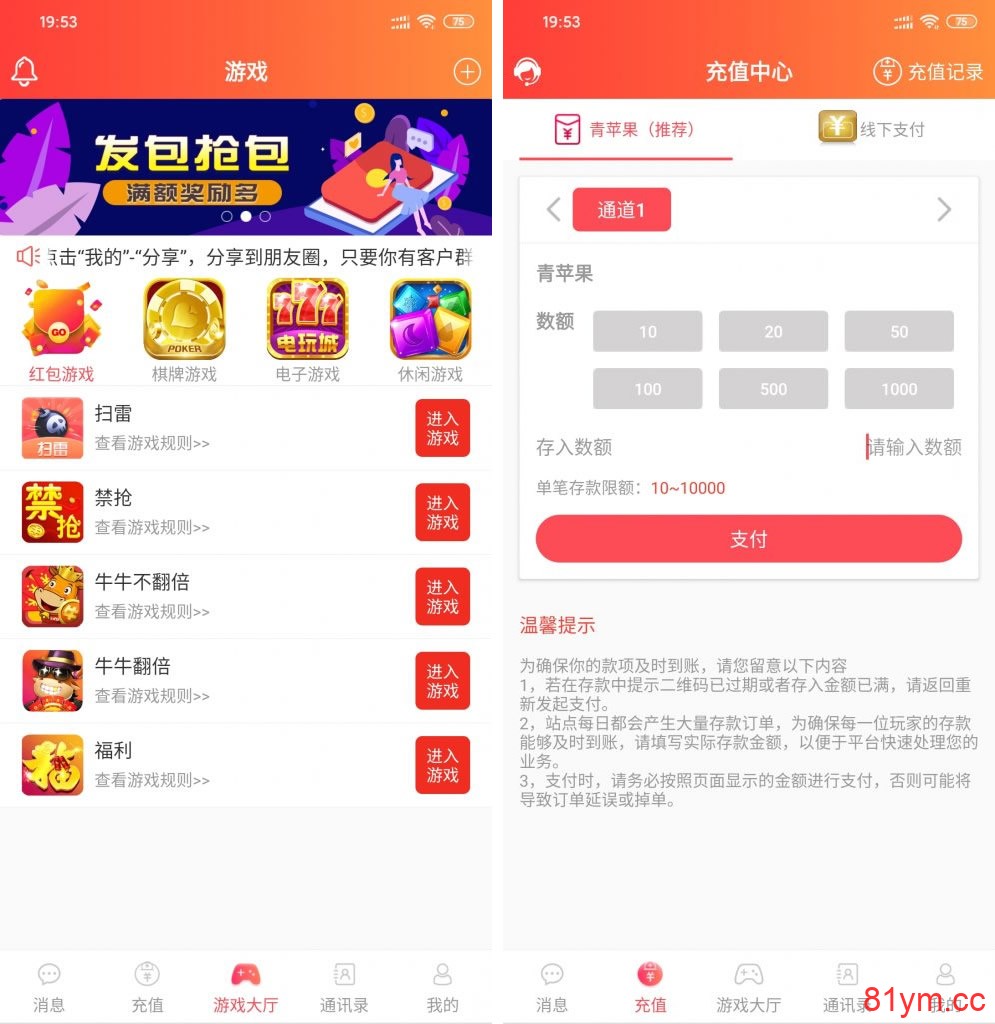Open the 充值 tab in bottom navigation
Screen dimensions: 995x1024
tap(650, 986)
